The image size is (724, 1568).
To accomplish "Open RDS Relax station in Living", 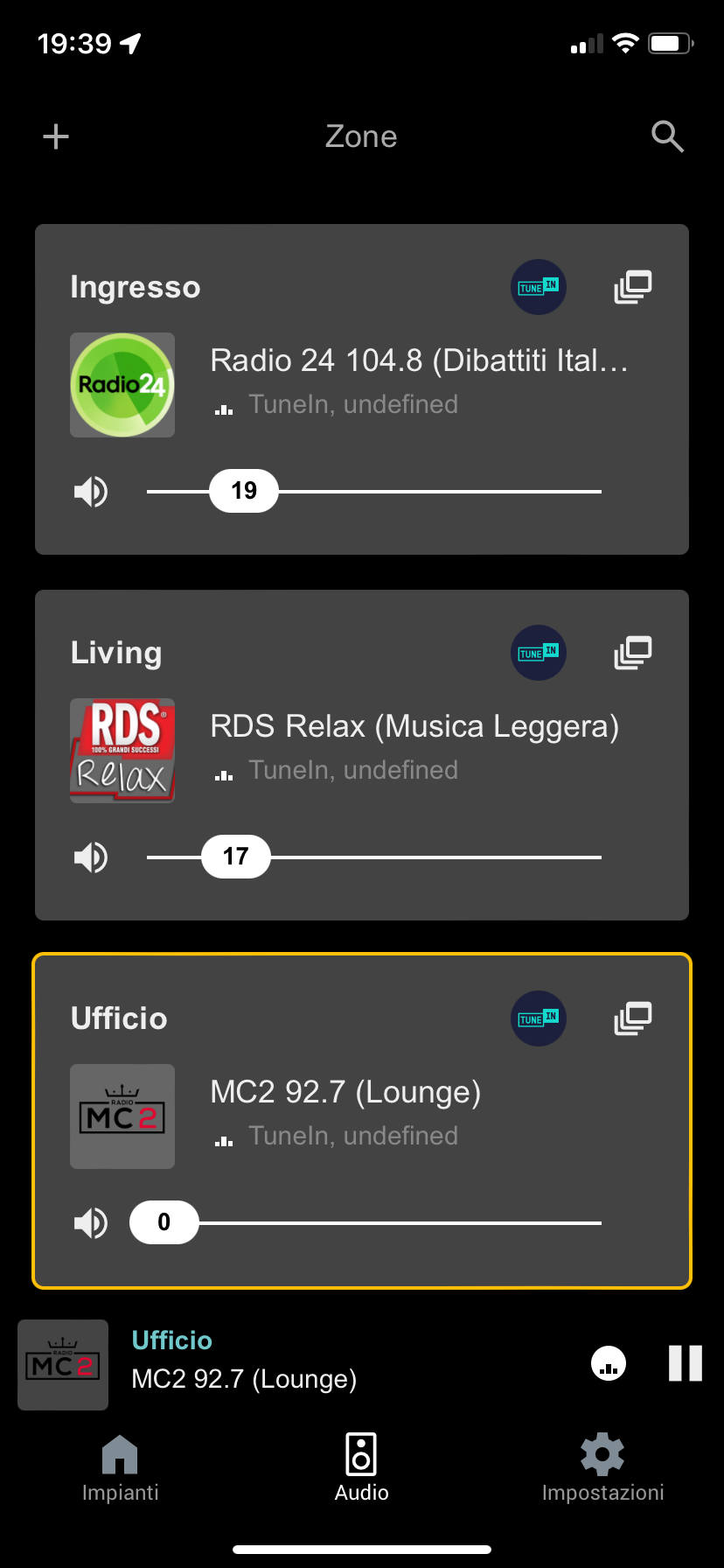I will point(414,726).
